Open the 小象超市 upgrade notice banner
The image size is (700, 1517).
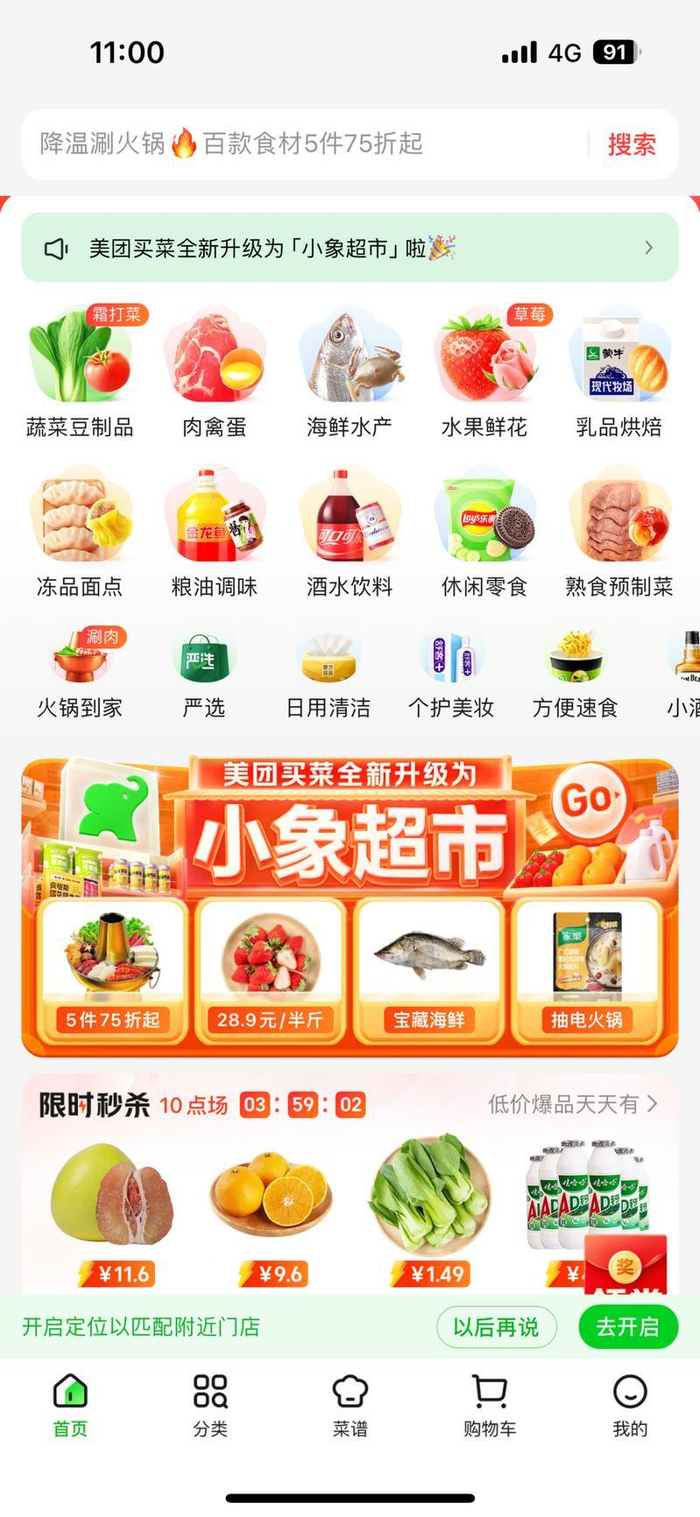click(349, 248)
